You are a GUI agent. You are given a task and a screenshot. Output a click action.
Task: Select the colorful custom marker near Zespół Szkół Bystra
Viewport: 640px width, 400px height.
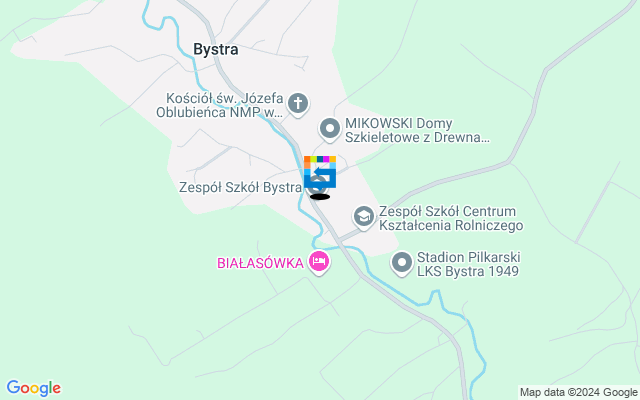coord(320,170)
